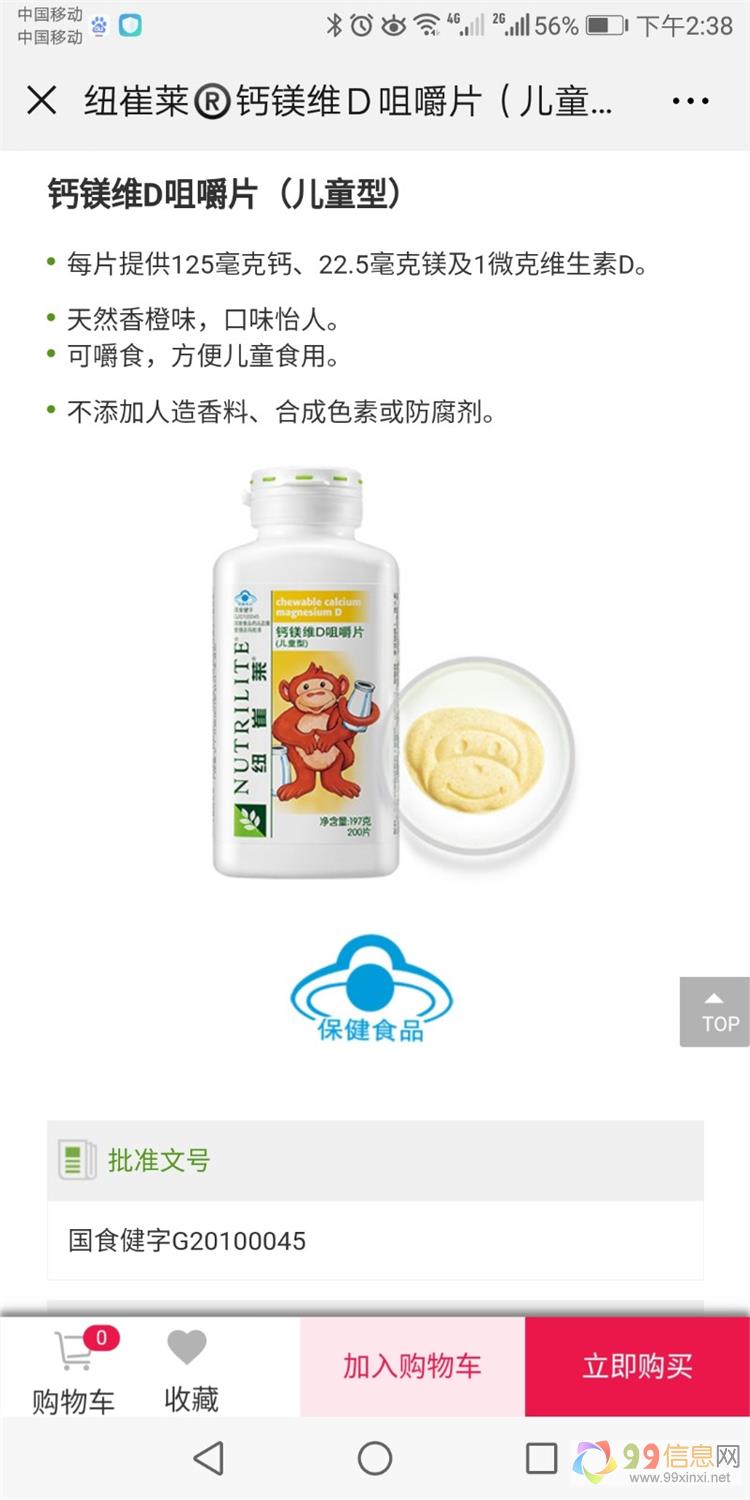Close the product page with X

(x=41, y=101)
